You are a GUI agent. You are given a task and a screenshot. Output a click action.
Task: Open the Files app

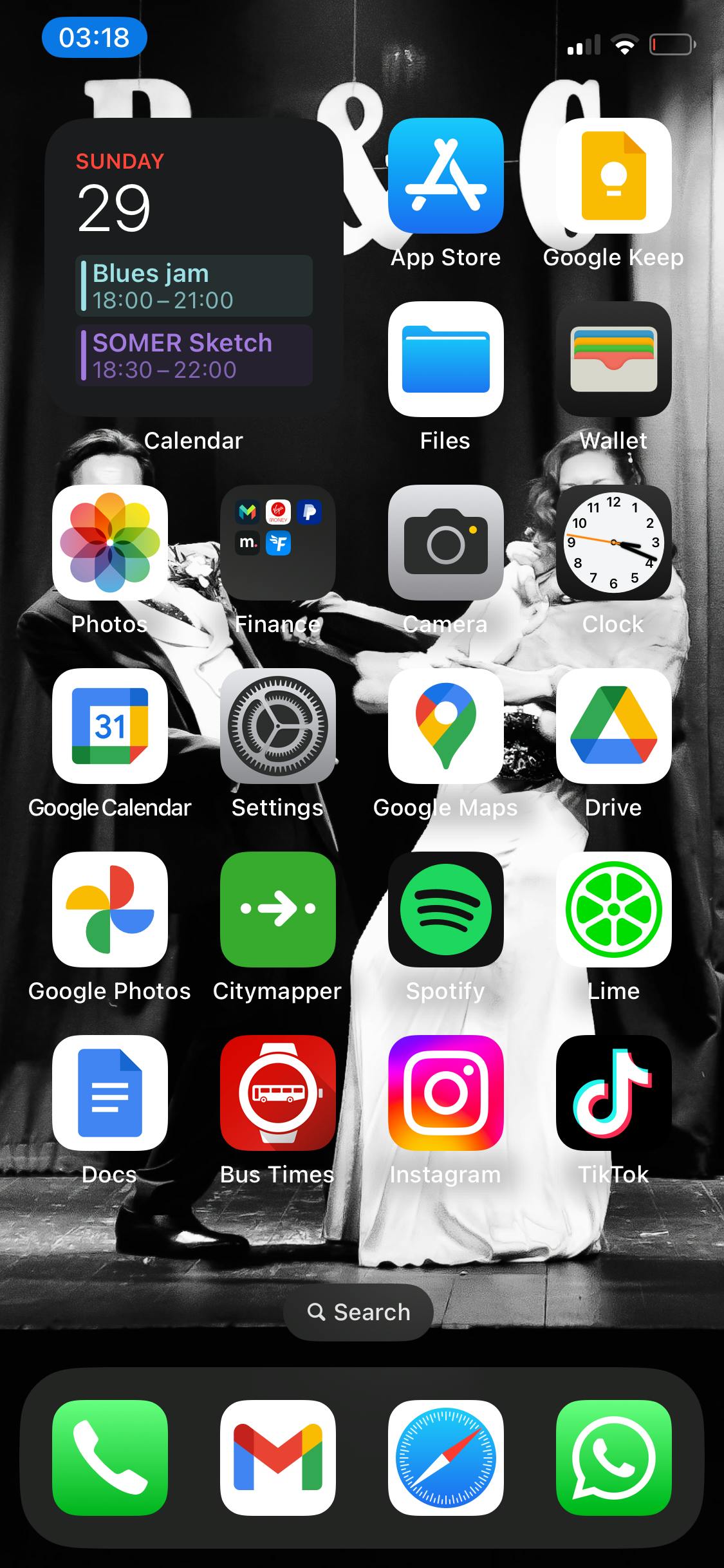coord(445,359)
